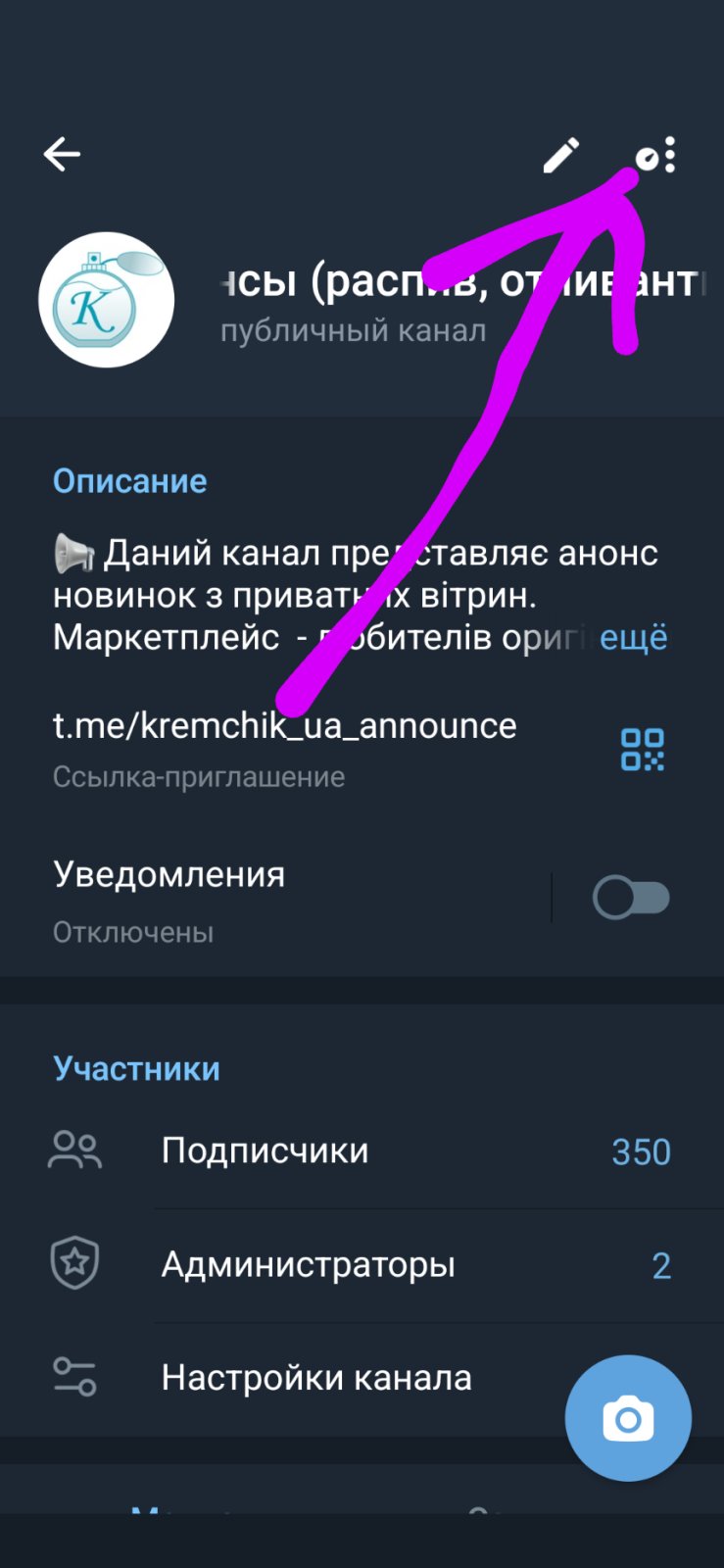Tap the t.me/kremchik_ua_announce invite link
Image resolution: width=724 pixels, height=1568 pixels.
284,726
